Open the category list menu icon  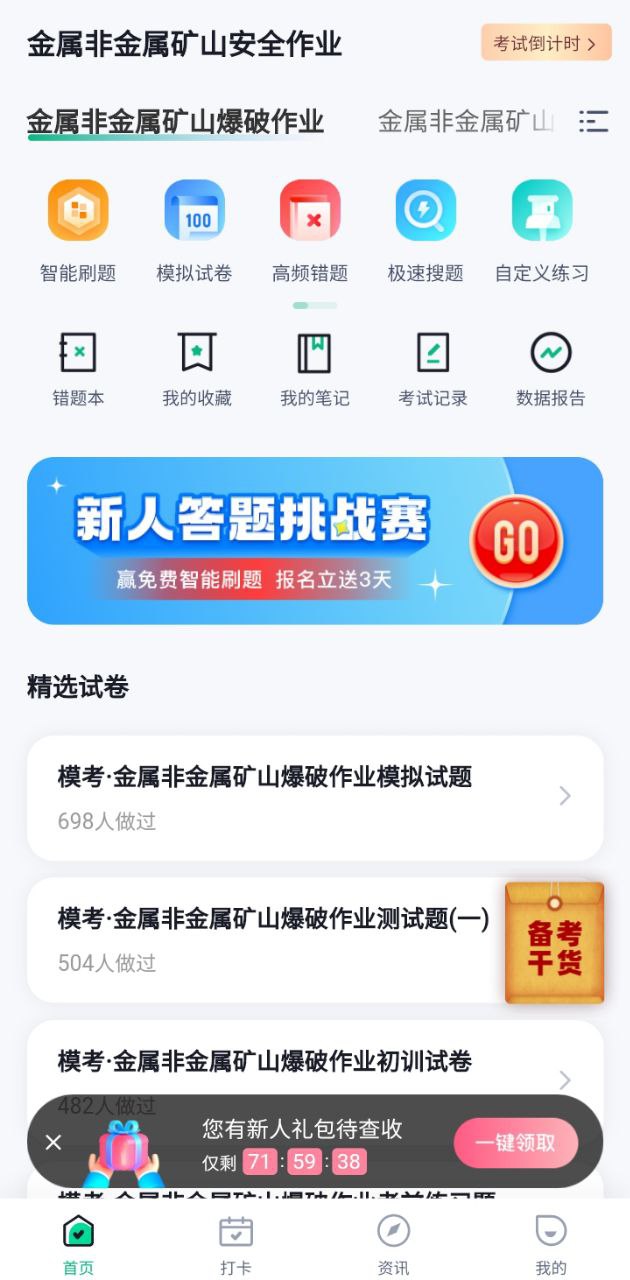point(593,122)
